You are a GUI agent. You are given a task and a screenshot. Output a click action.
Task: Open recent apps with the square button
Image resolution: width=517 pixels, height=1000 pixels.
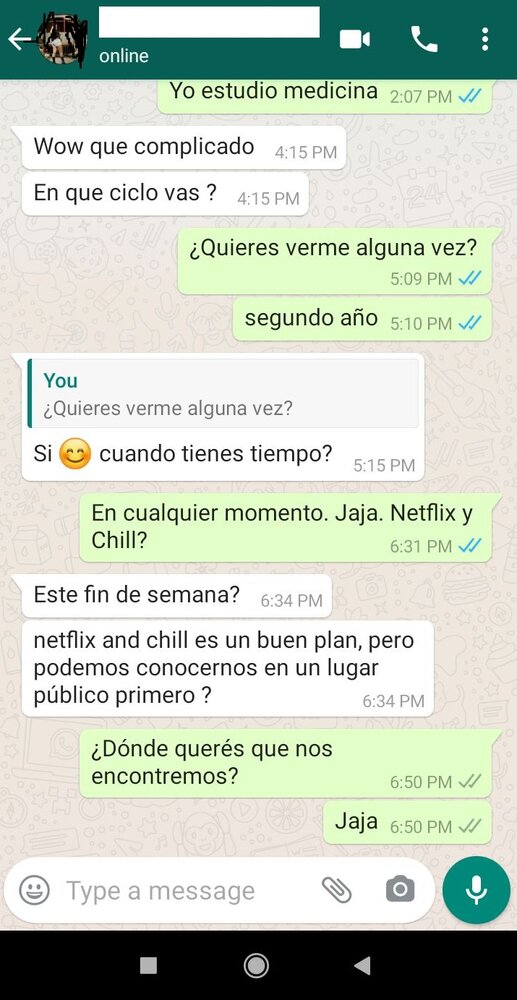(149, 966)
